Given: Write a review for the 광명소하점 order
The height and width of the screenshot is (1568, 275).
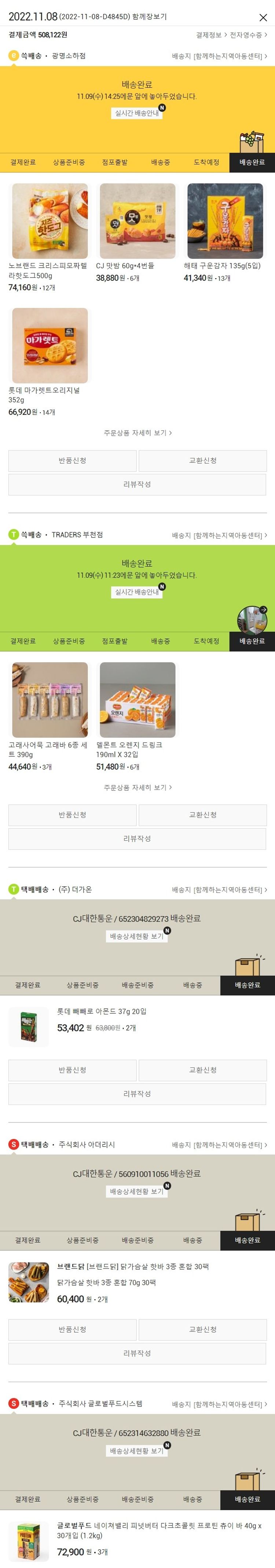Looking at the screenshot, I should (137, 484).
